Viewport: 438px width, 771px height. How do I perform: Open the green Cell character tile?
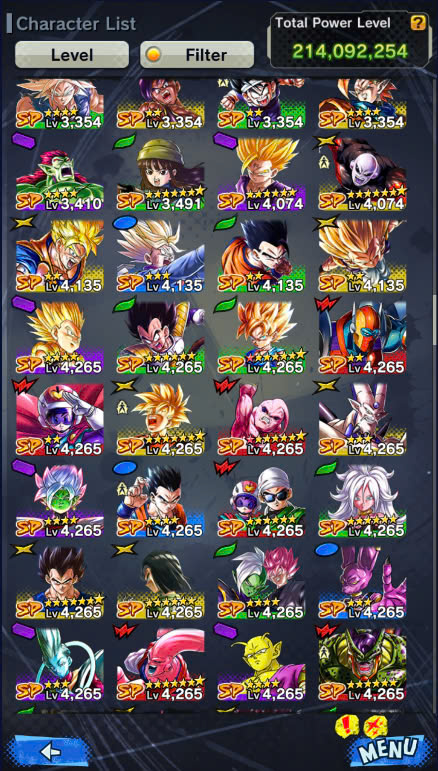362,664
